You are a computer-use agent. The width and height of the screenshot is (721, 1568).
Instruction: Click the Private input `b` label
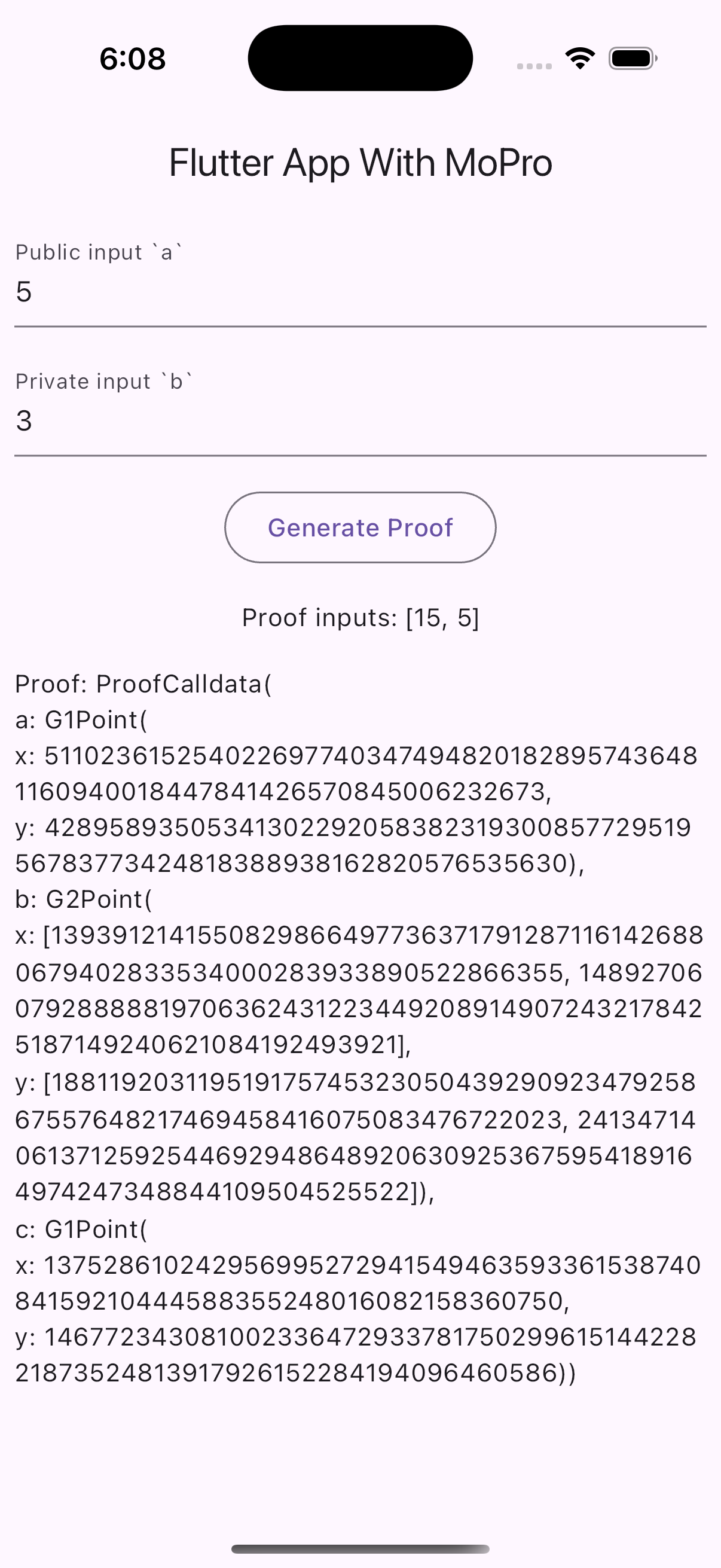(x=105, y=380)
